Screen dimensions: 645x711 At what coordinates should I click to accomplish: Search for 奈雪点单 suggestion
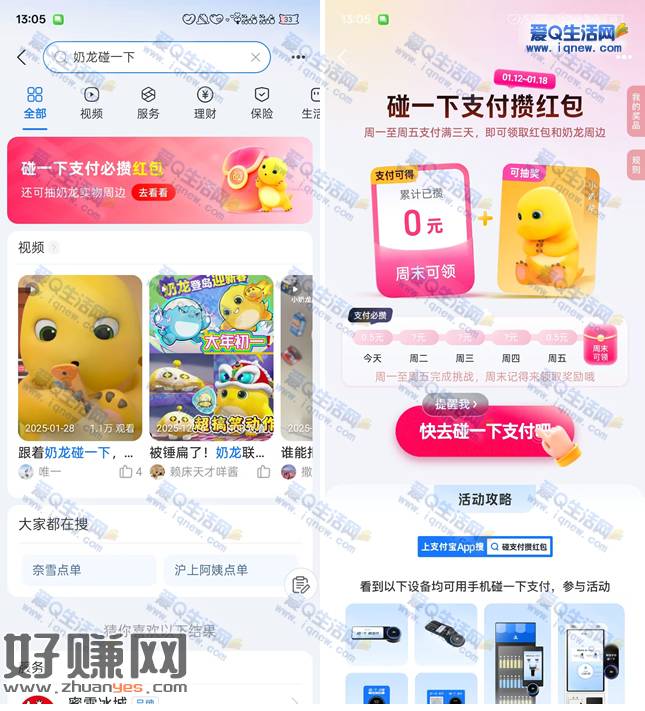pos(89,569)
